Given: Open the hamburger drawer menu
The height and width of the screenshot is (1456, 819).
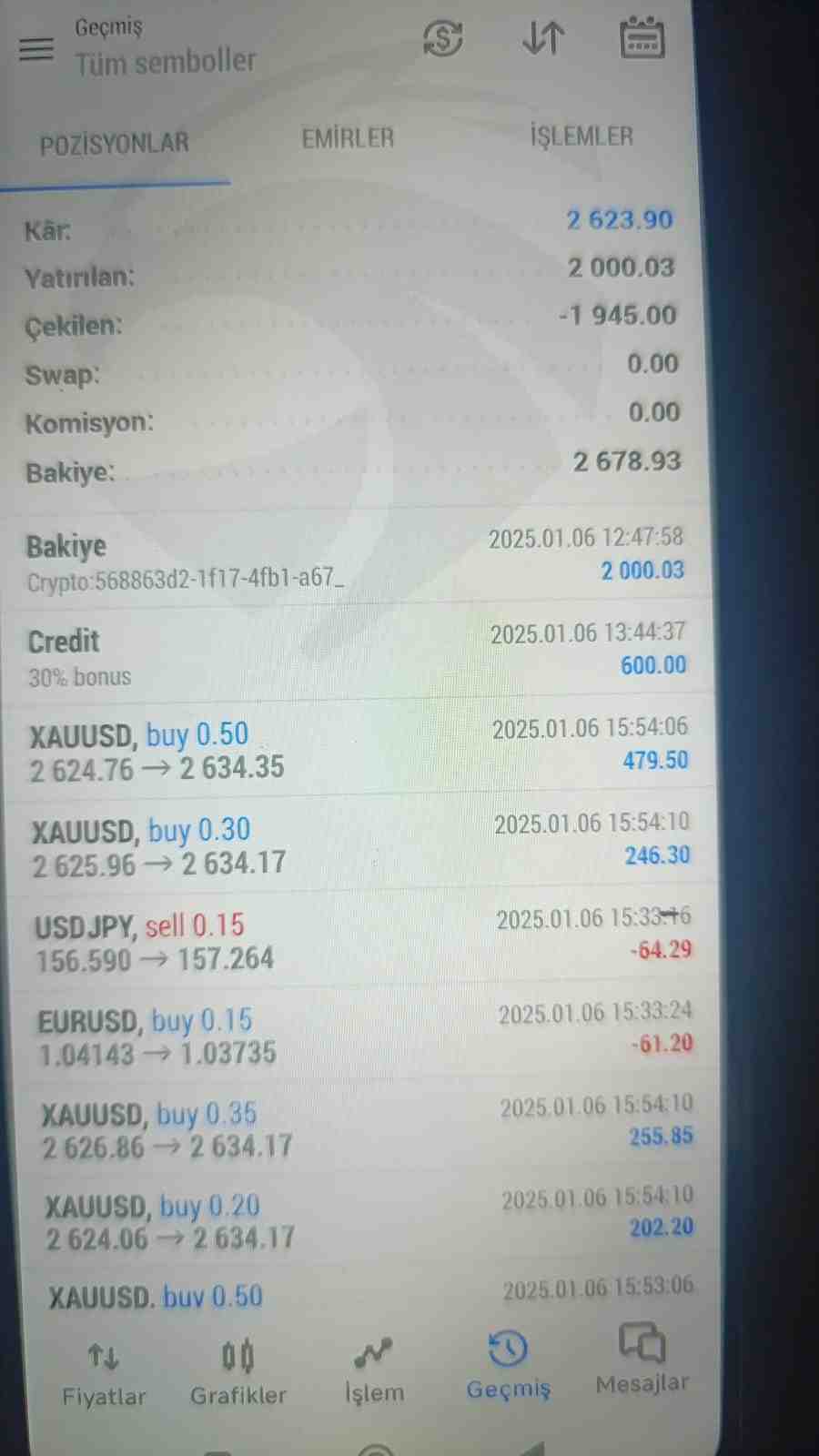Looking at the screenshot, I should tap(36, 48).
